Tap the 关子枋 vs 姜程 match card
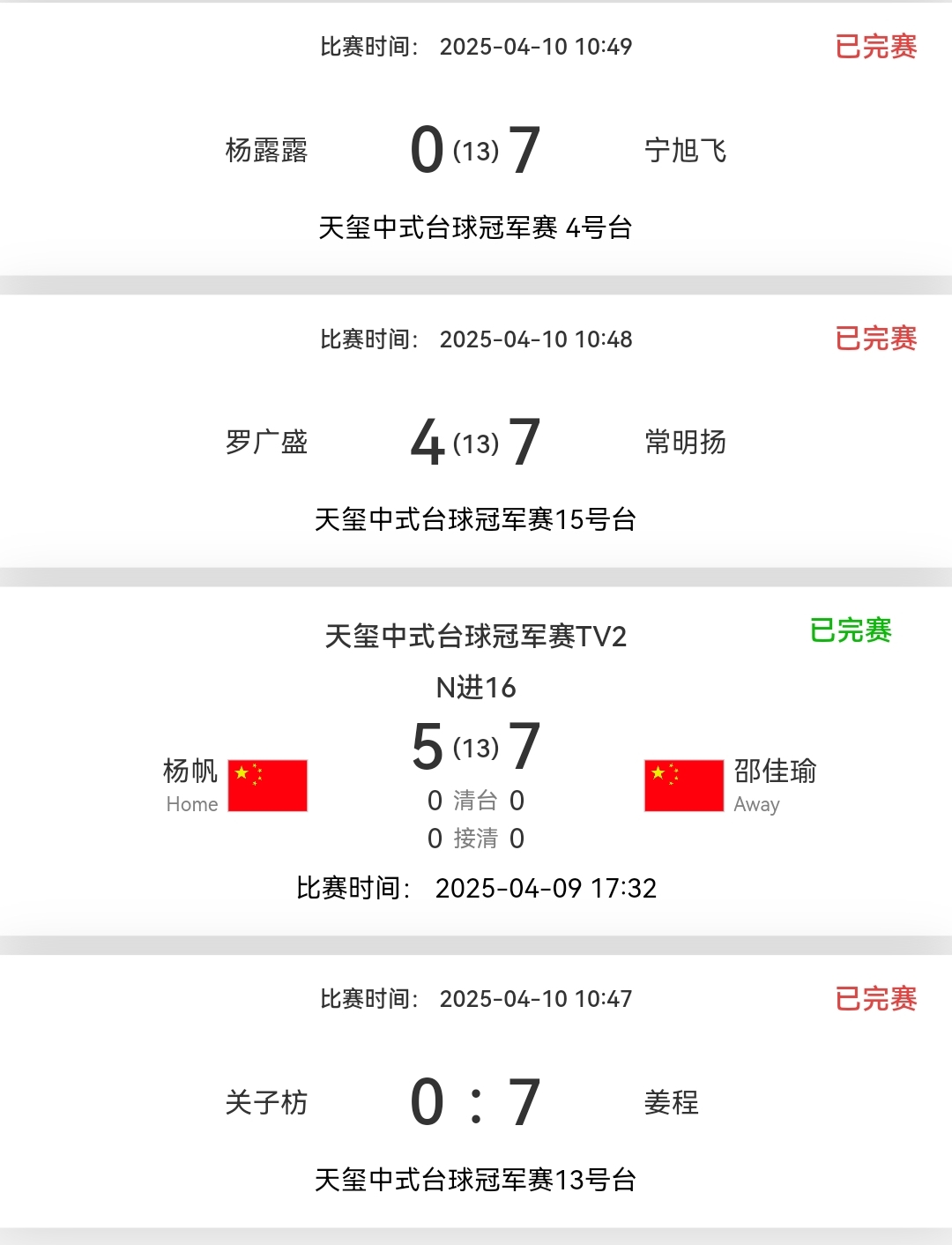The image size is (952, 1245). (476, 1102)
